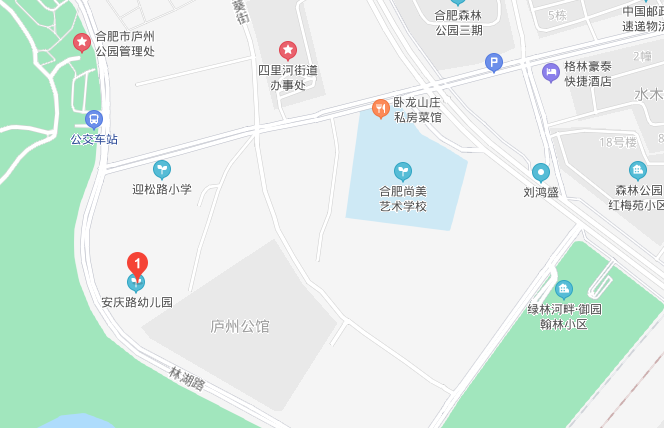Open the 格林豪泰快捷酒店 hotel marker
Image resolution: width=664 pixels, height=428 pixels.
551,72
